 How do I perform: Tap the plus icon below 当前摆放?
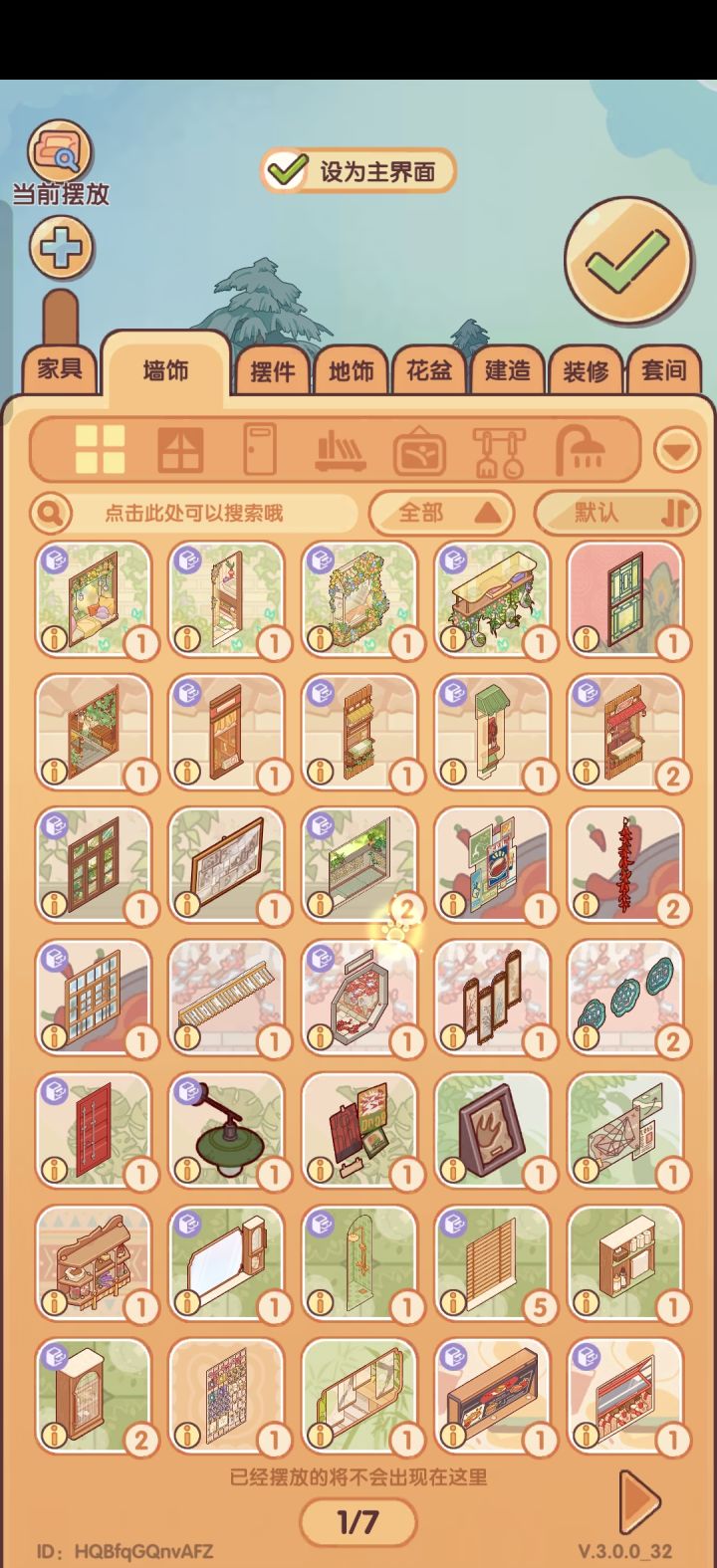[62, 249]
